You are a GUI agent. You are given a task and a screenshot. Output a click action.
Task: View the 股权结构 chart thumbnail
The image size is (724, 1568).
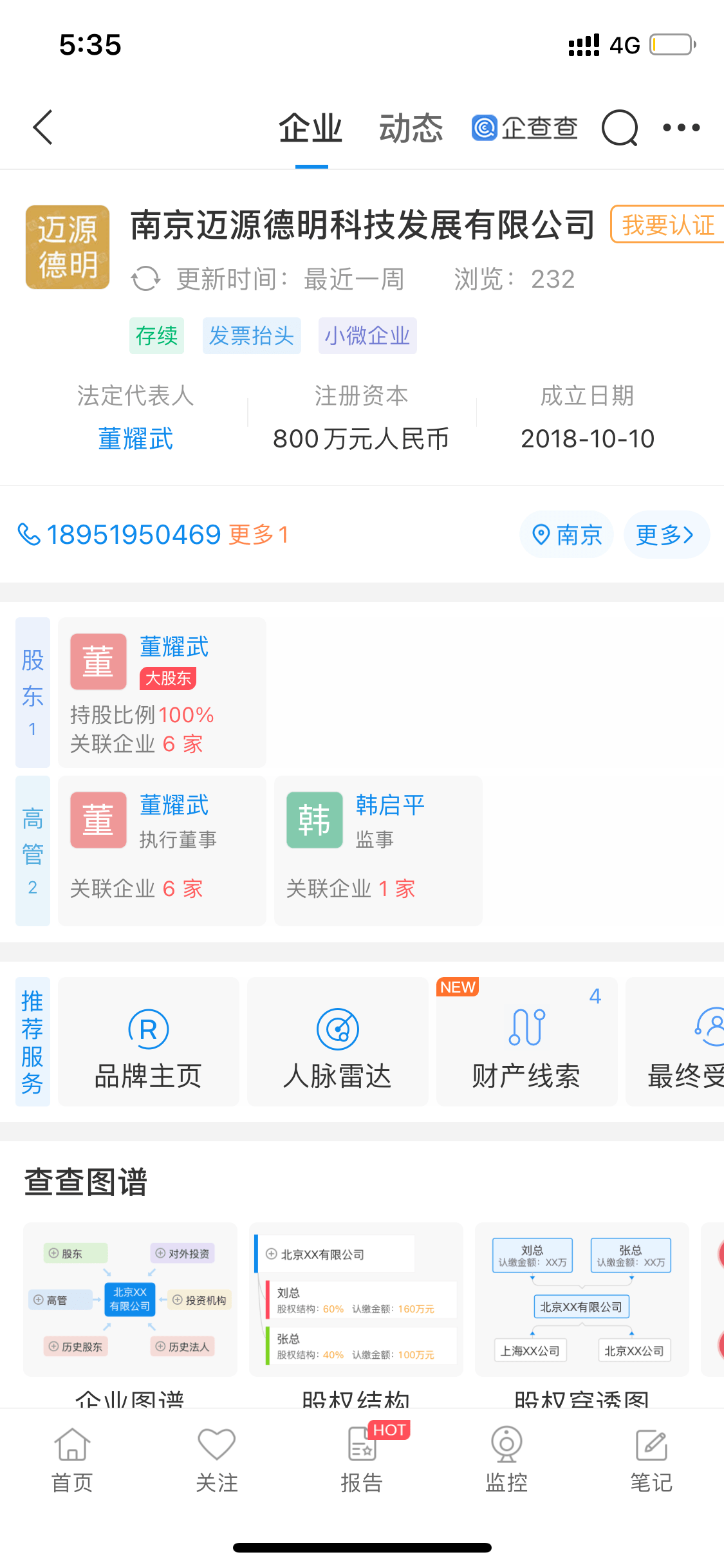pyautogui.click(x=356, y=1299)
